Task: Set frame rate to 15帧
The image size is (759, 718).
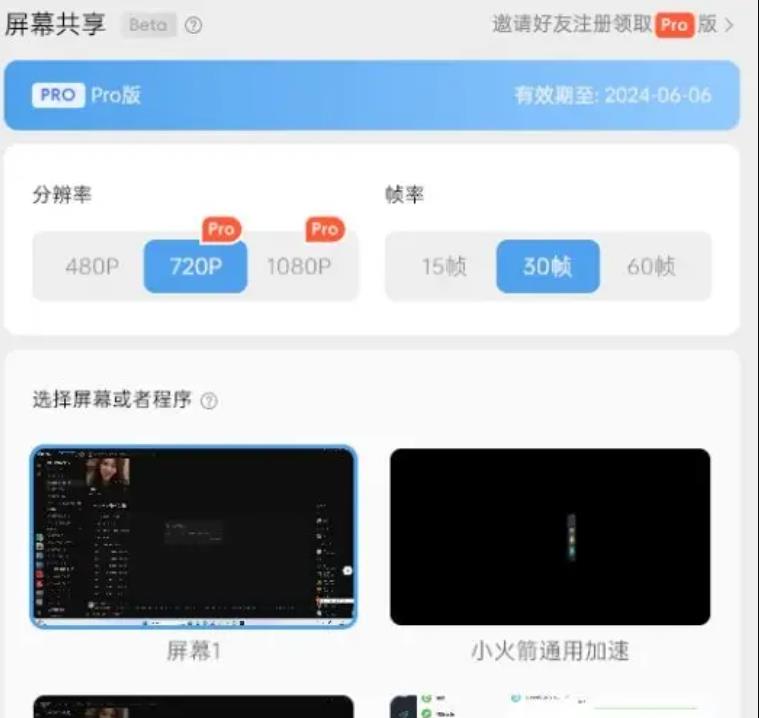Action: tap(443, 267)
